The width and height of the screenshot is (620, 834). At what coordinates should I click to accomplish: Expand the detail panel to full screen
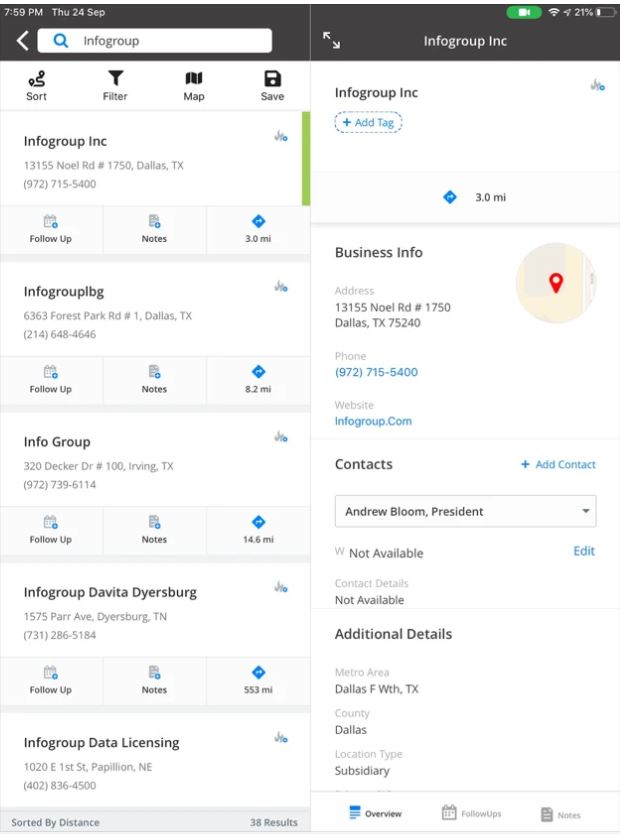[332, 41]
